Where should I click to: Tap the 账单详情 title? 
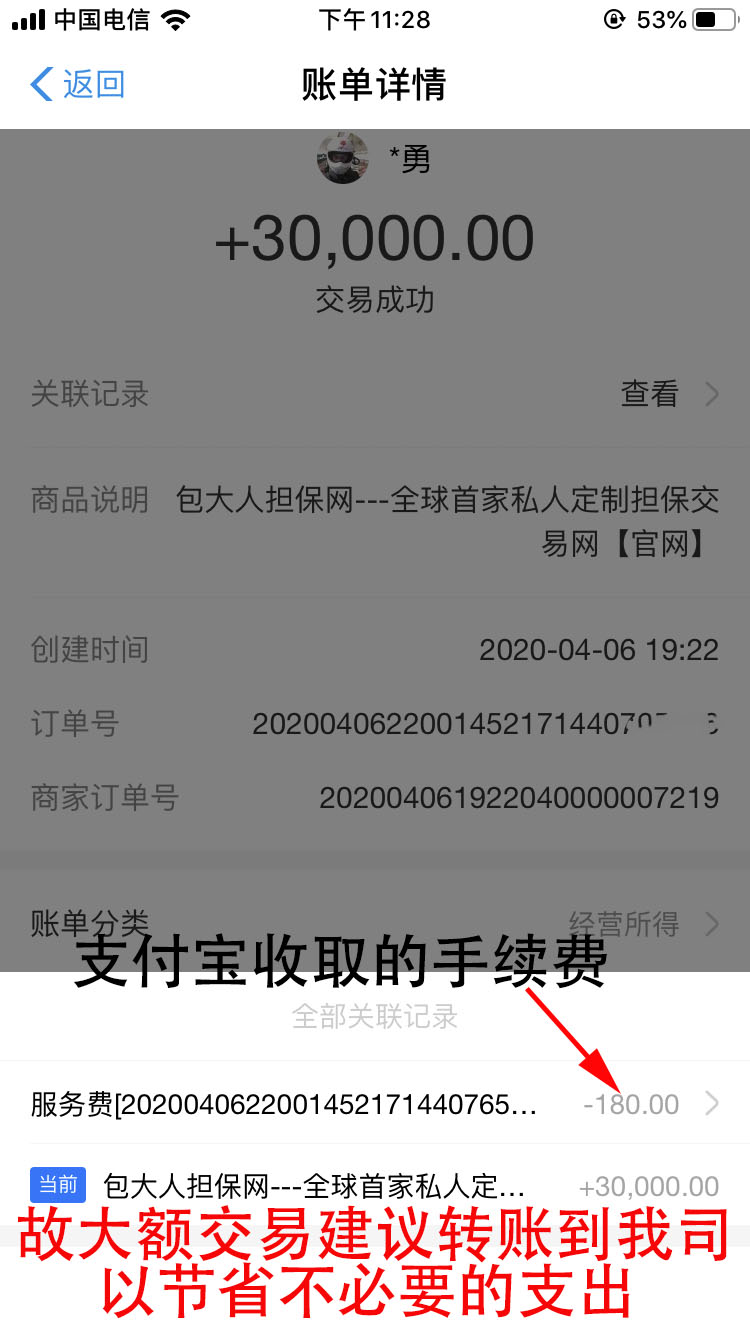click(374, 86)
